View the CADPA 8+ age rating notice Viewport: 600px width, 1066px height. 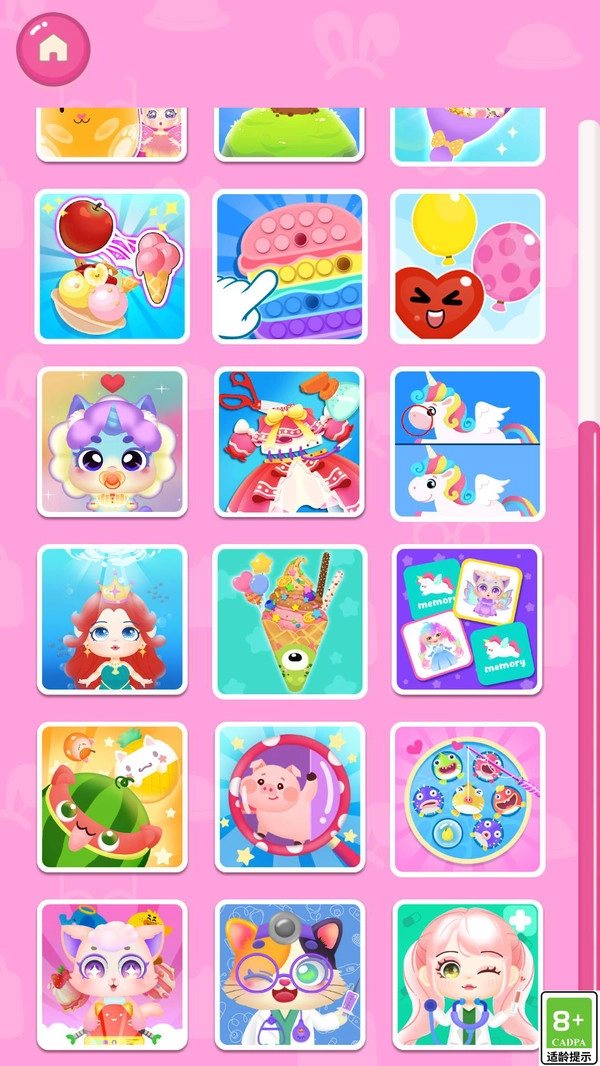[569, 1027]
